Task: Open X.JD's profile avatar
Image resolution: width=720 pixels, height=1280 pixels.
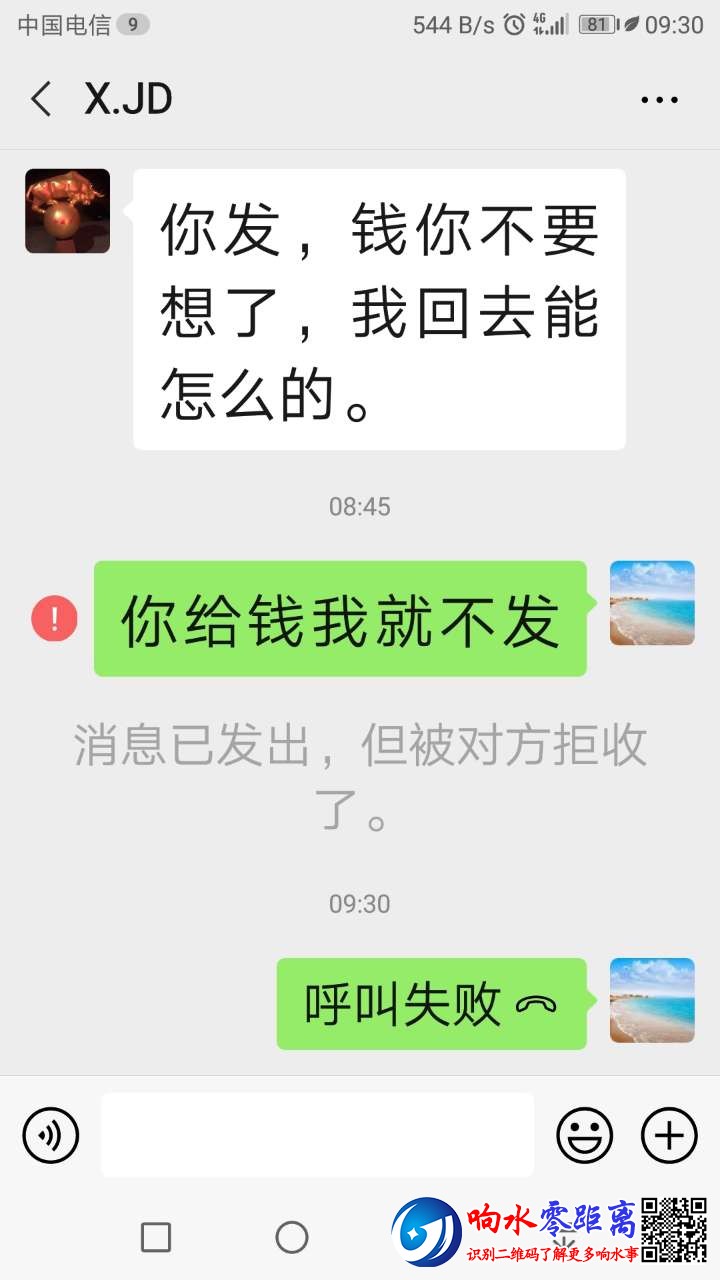Action: [67, 211]
